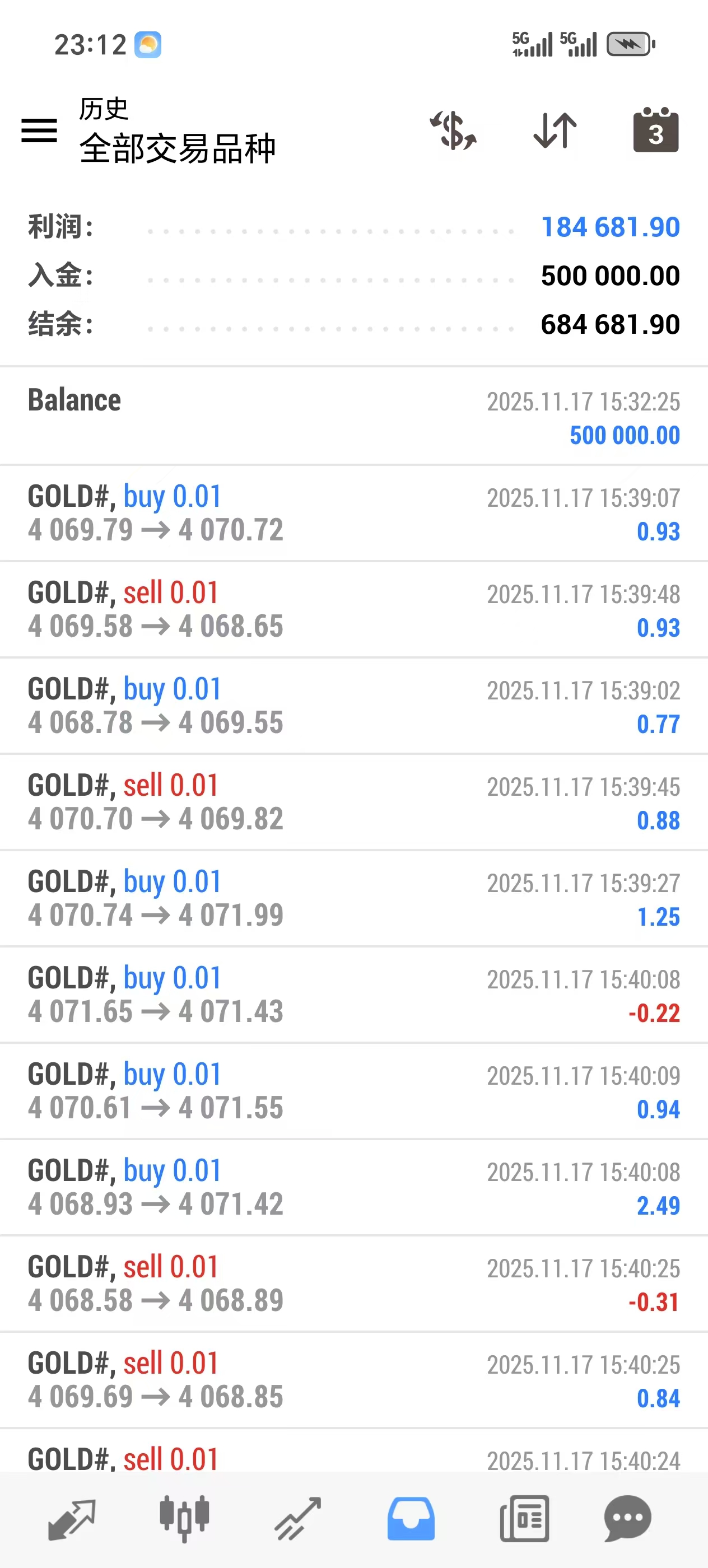Expand the GOLD# buy with 0.77 profit
The image size is (708, 1568).
point(353,706)
